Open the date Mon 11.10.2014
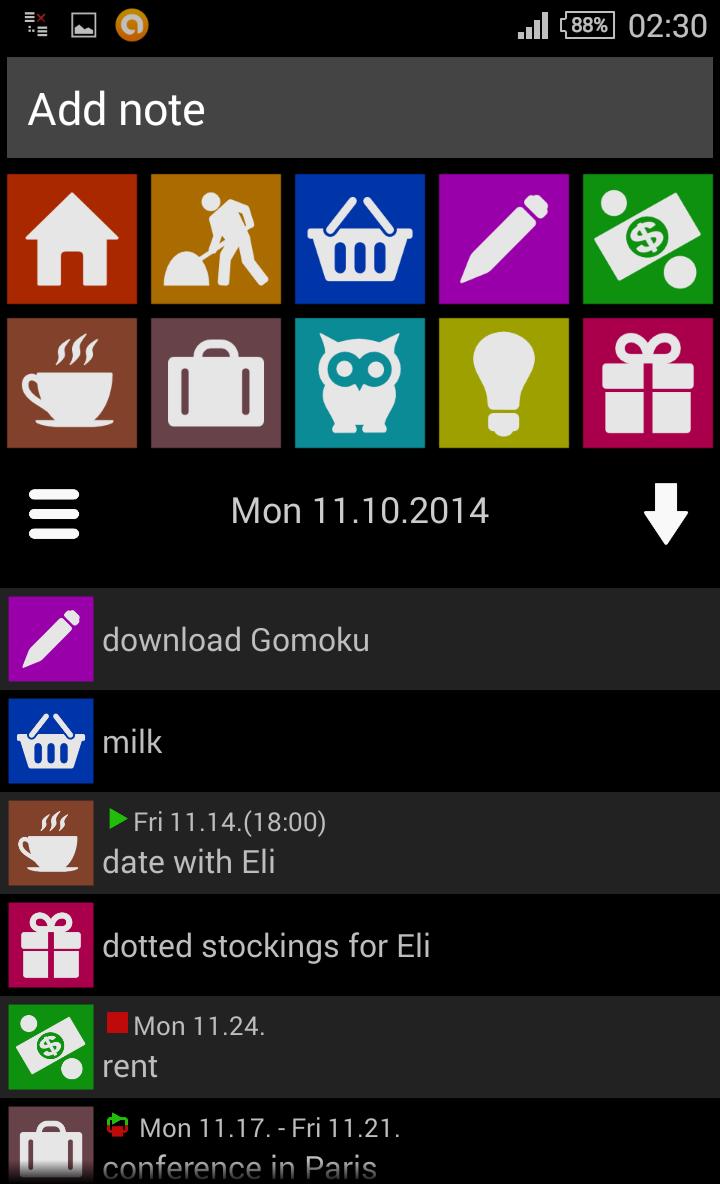720x1184 pixels. tap(360, 512)
